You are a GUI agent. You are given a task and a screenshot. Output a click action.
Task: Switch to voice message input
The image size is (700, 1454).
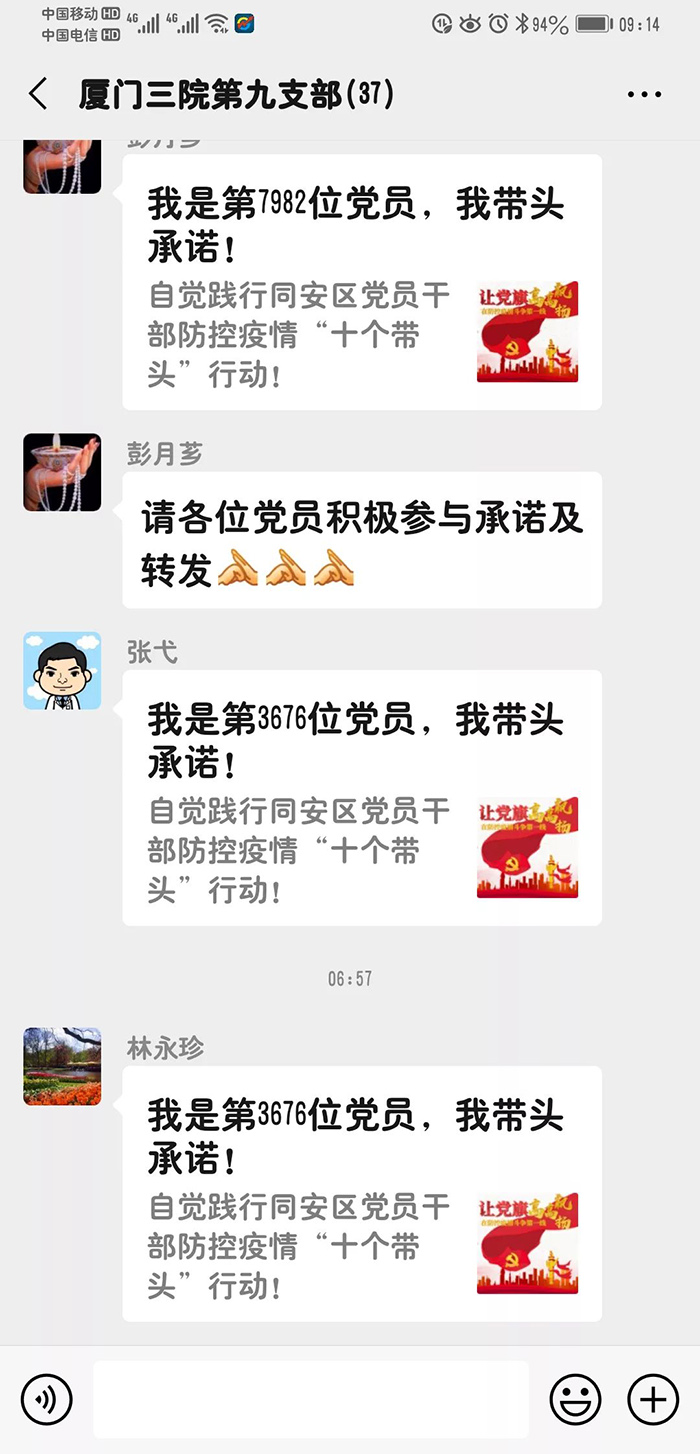pos(46,1398)
